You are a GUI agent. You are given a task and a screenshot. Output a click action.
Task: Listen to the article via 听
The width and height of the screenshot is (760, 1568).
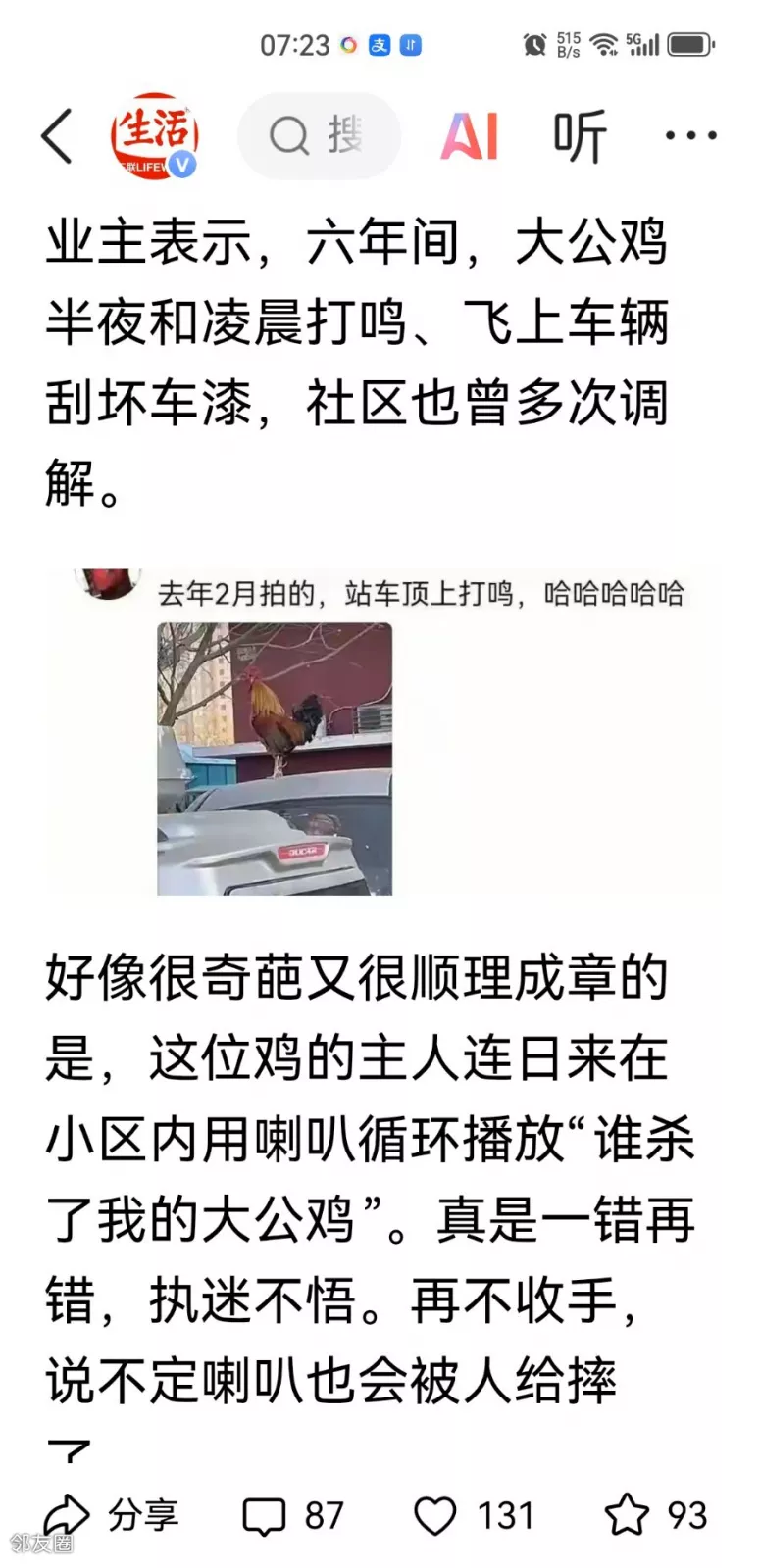coord(580,135)
